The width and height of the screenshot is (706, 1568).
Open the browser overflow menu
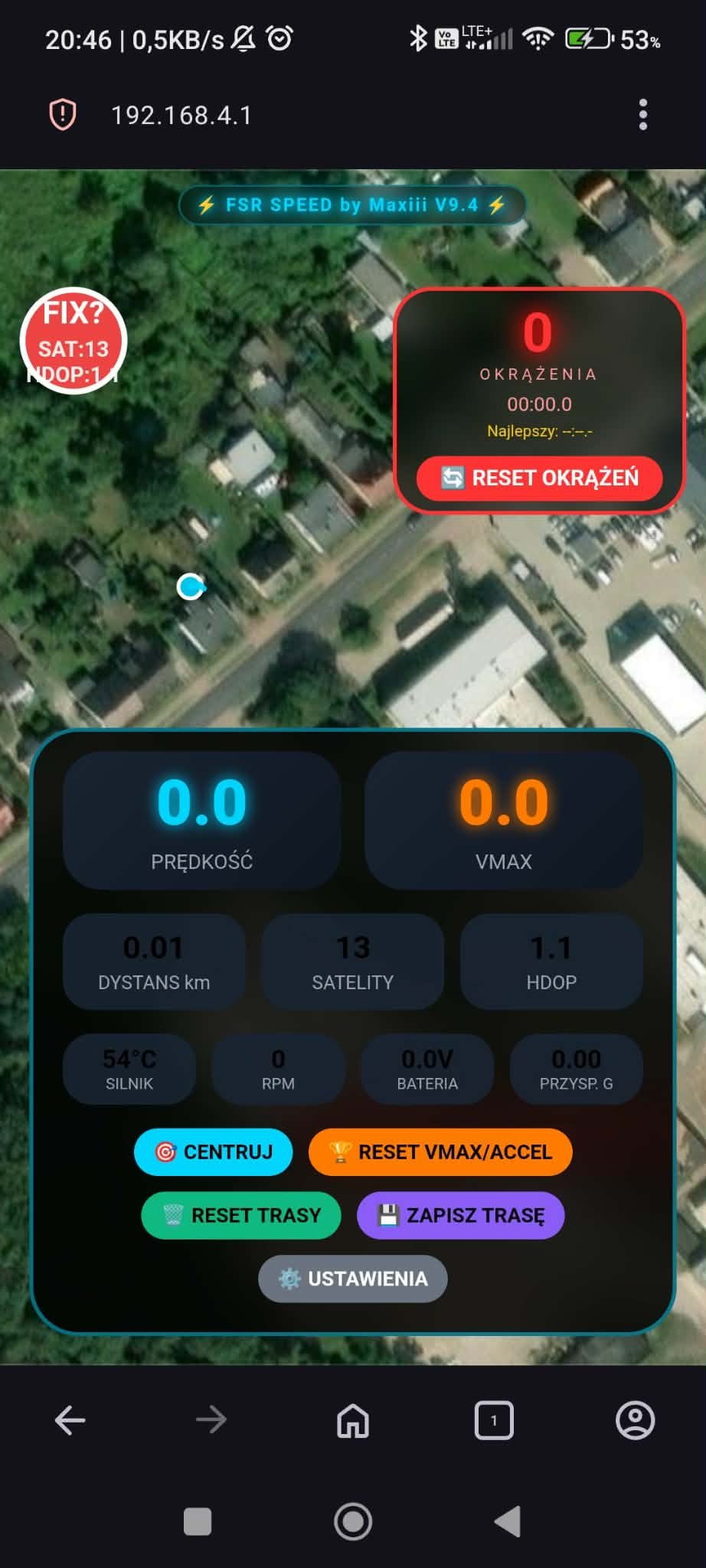pos(642,115)
